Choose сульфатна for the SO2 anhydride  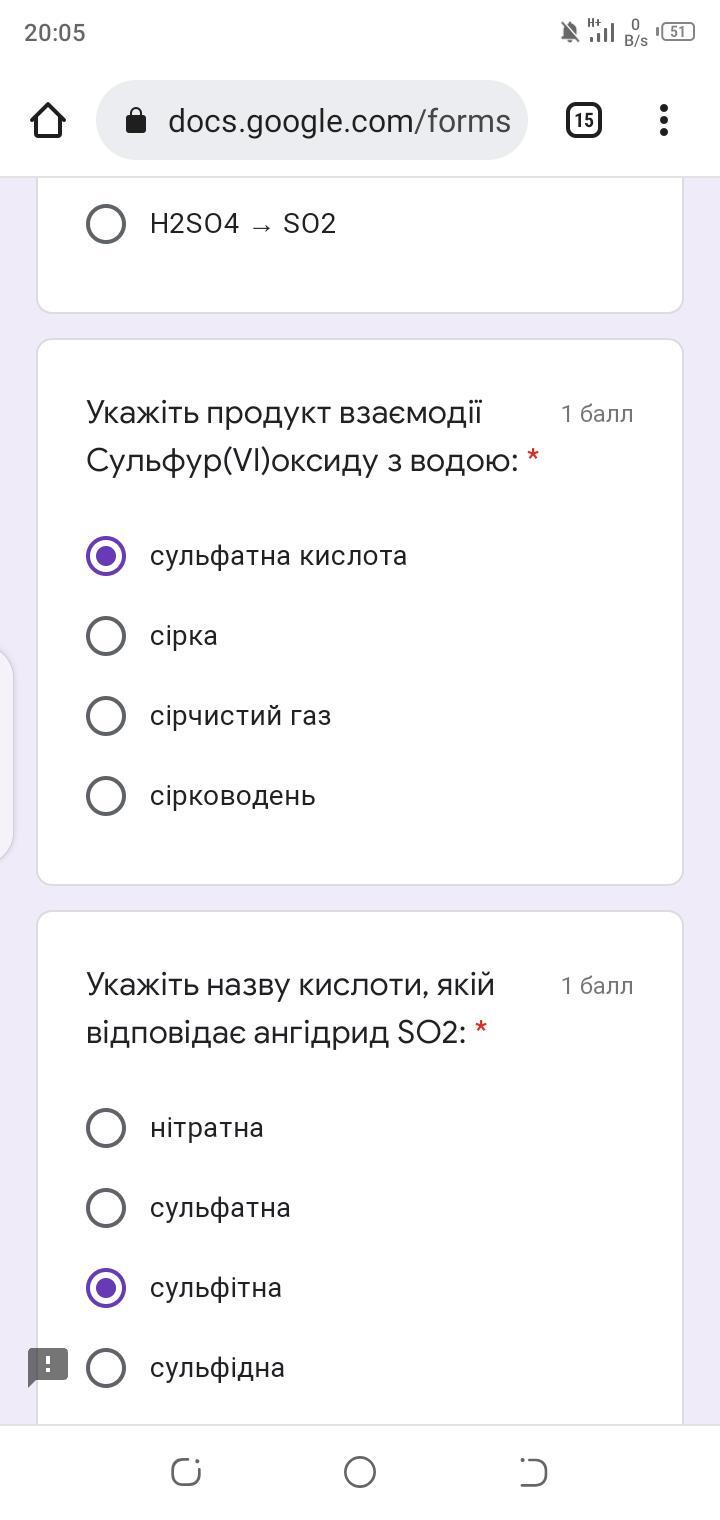[106, 1208]
